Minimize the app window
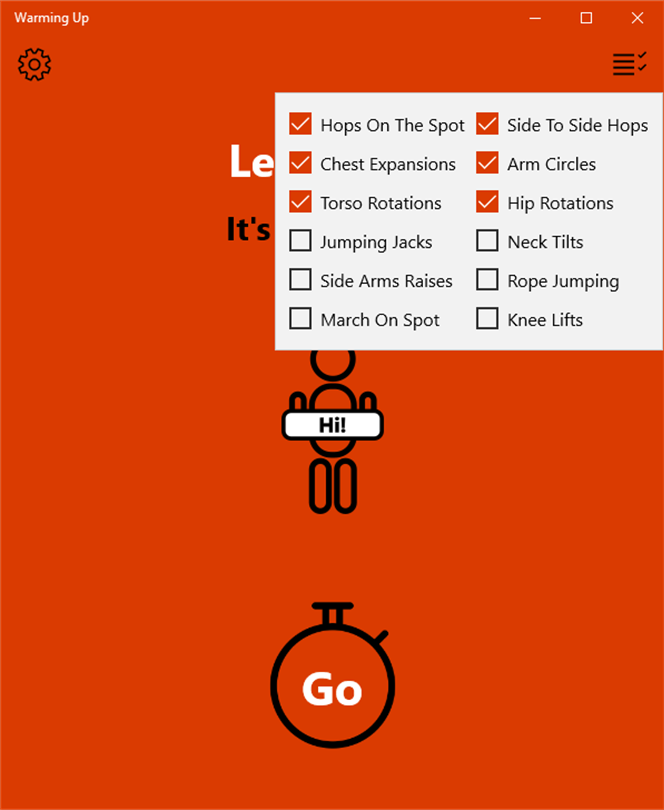Viewport: 664px width, 810px height. click(536, 18)
